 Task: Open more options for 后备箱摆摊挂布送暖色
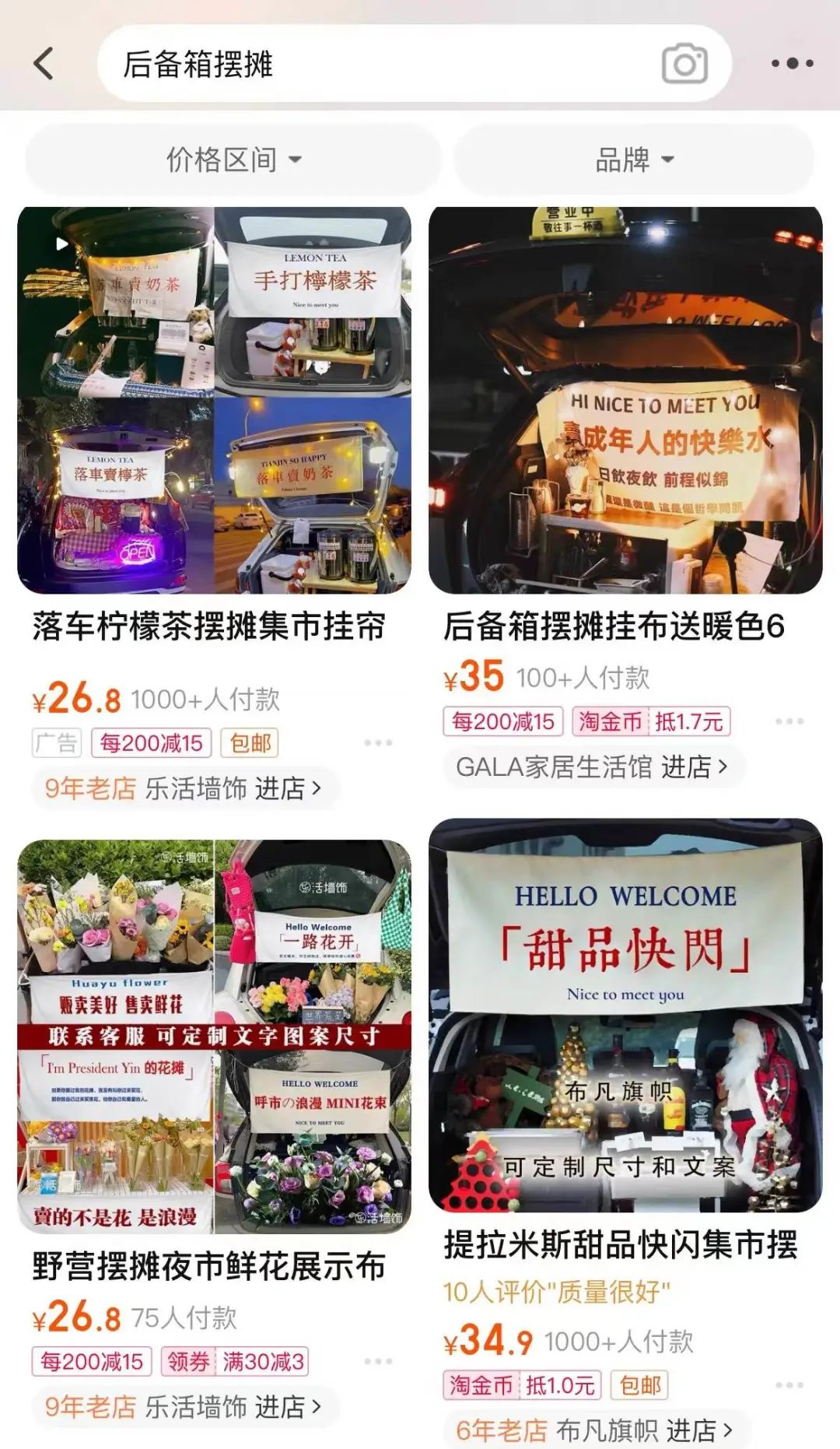(x=789, y=721)
